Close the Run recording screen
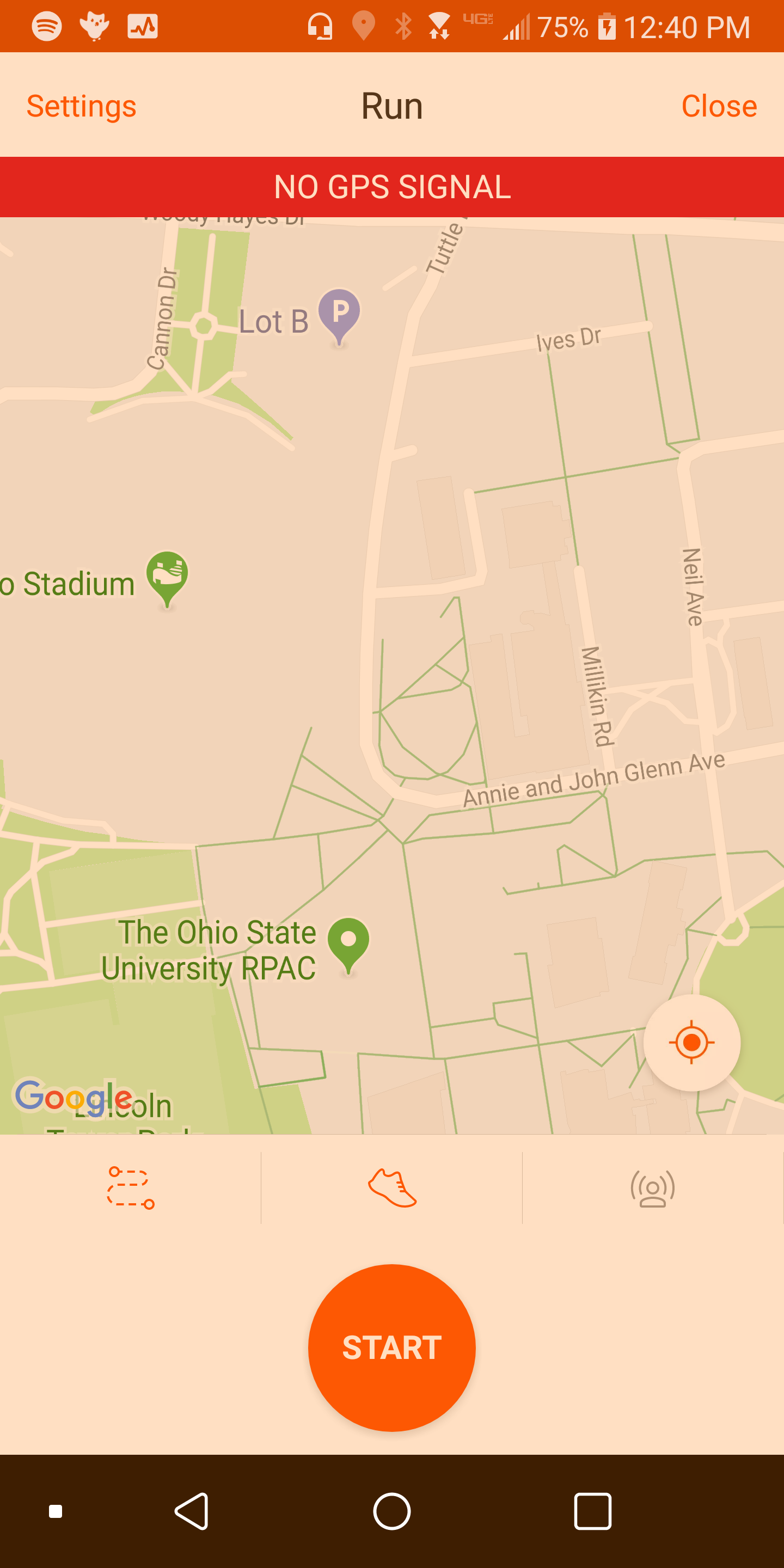The width and height of the screenshot is (784, 1568). click(718, 106)
